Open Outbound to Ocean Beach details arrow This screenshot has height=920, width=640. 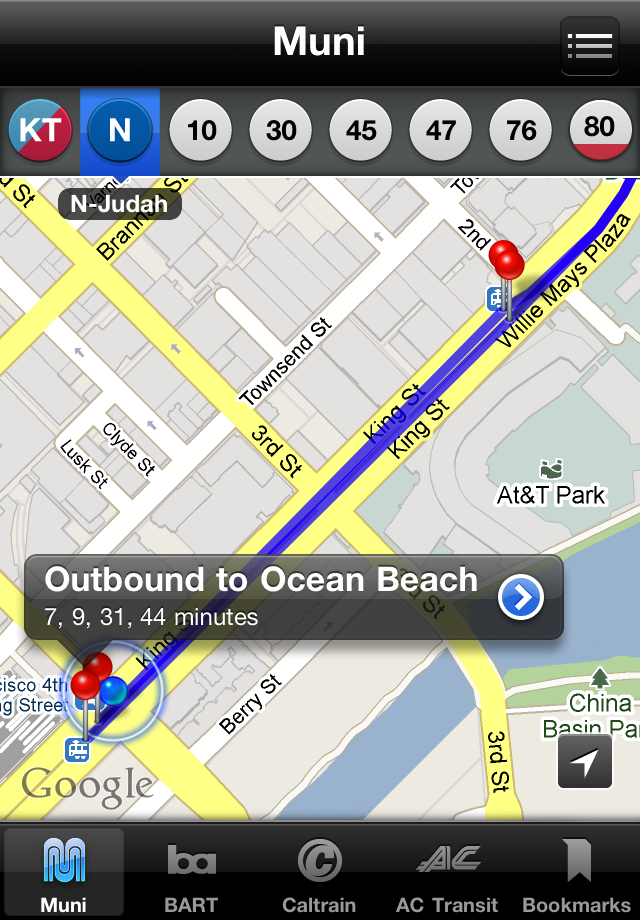point(521,598)
